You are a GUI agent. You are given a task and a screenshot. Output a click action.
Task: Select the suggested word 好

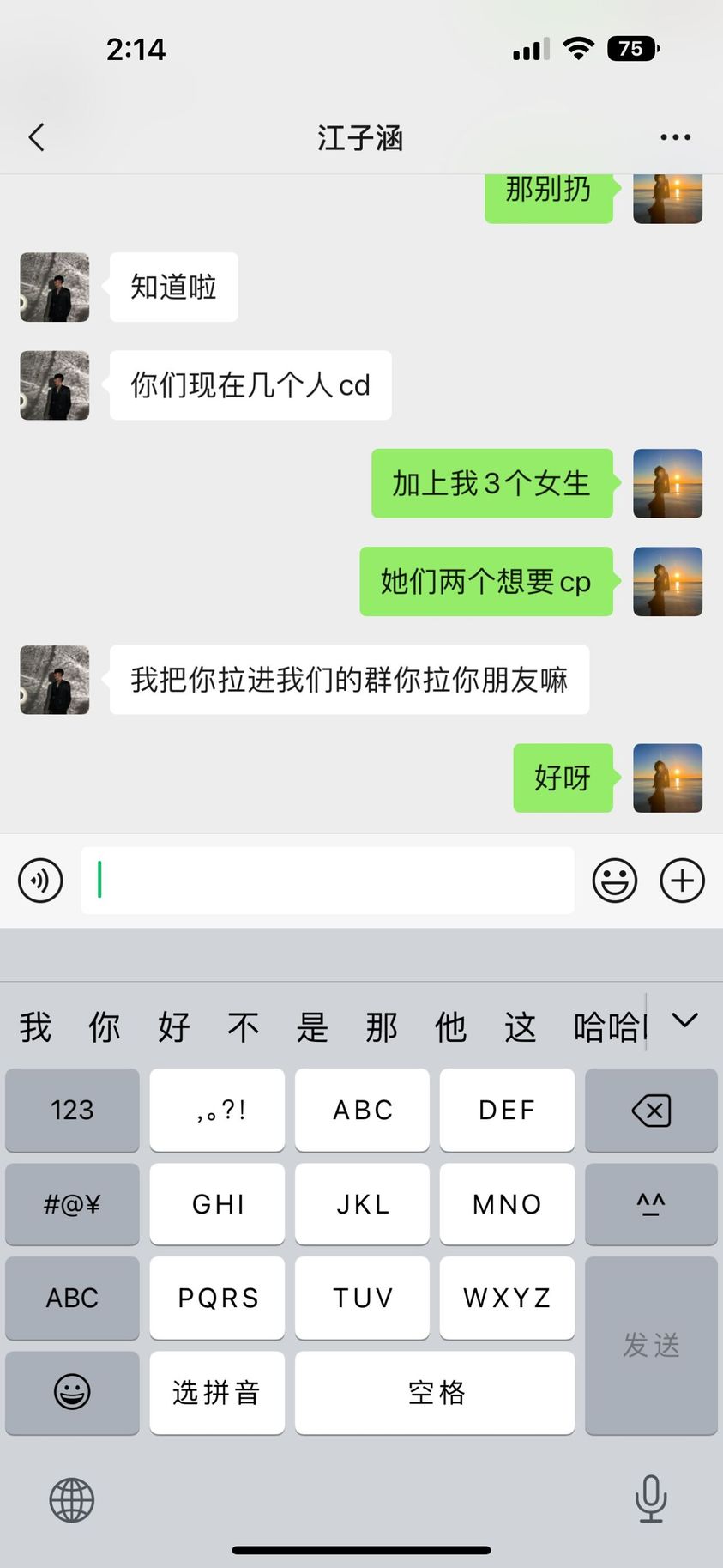(174, 1026)
